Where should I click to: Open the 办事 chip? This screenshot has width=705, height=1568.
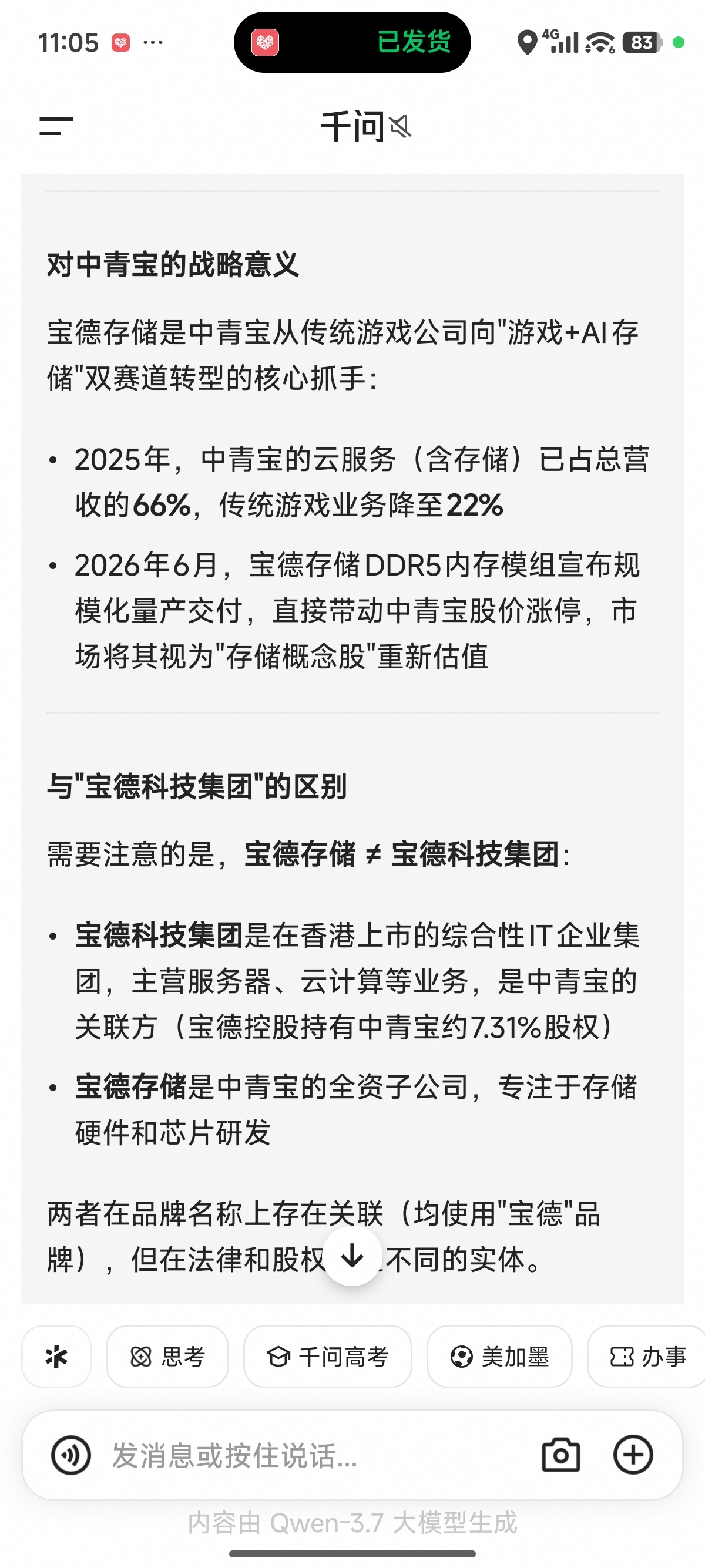pos(647,1357)
